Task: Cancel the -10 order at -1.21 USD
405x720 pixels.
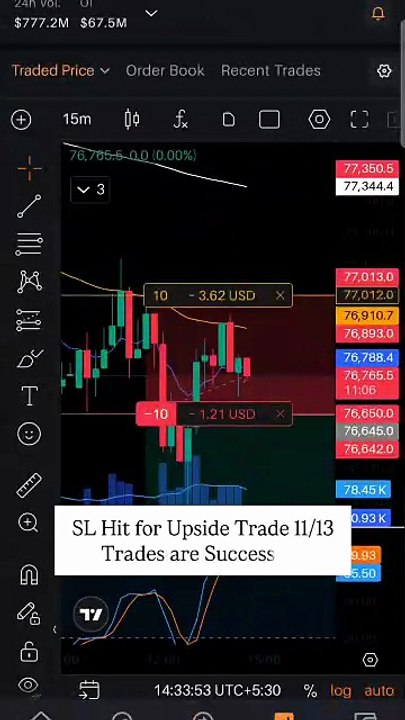Action: point(280,414)
